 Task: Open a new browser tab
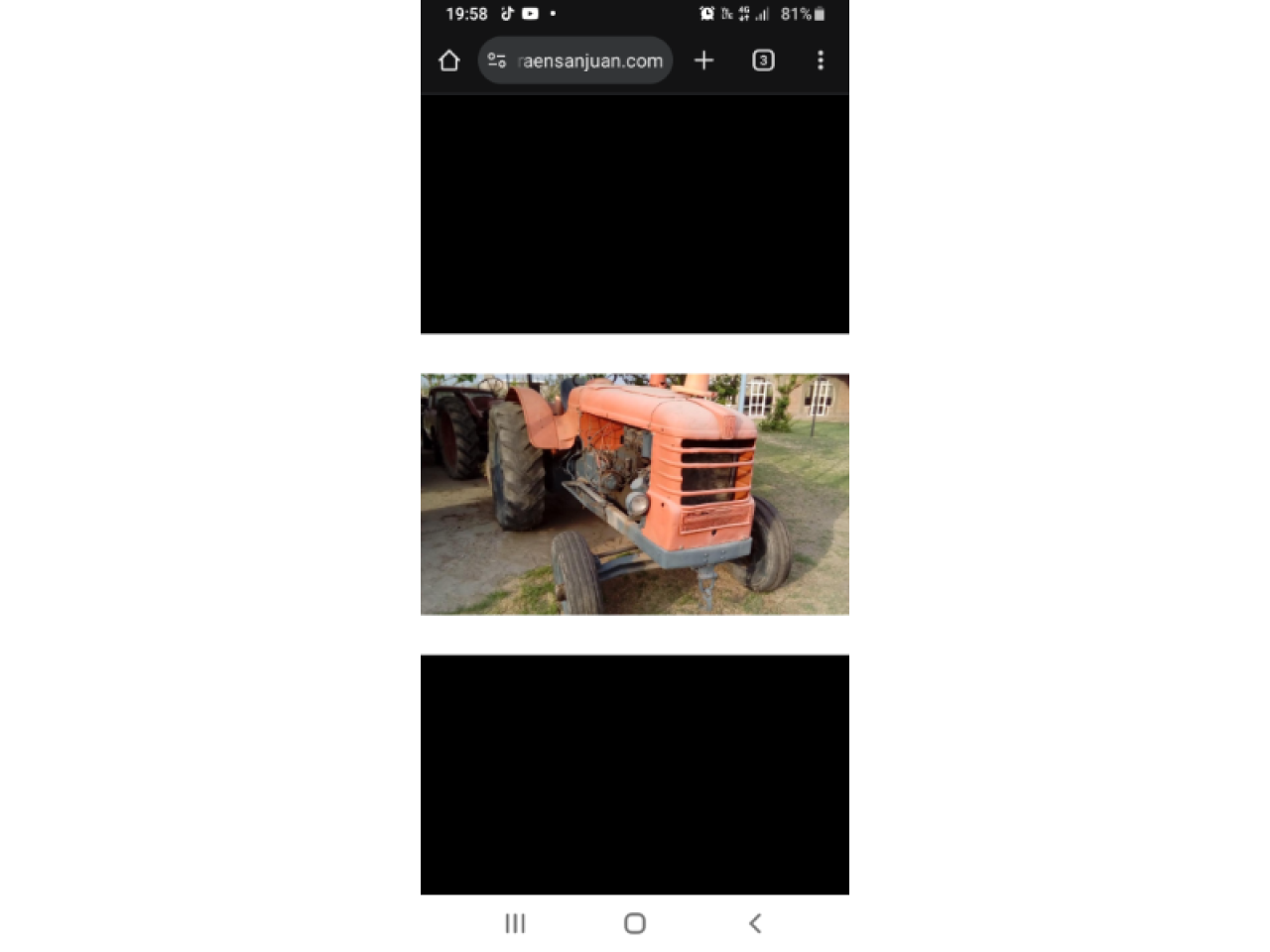pyautogui.click(x=703, y=60)
